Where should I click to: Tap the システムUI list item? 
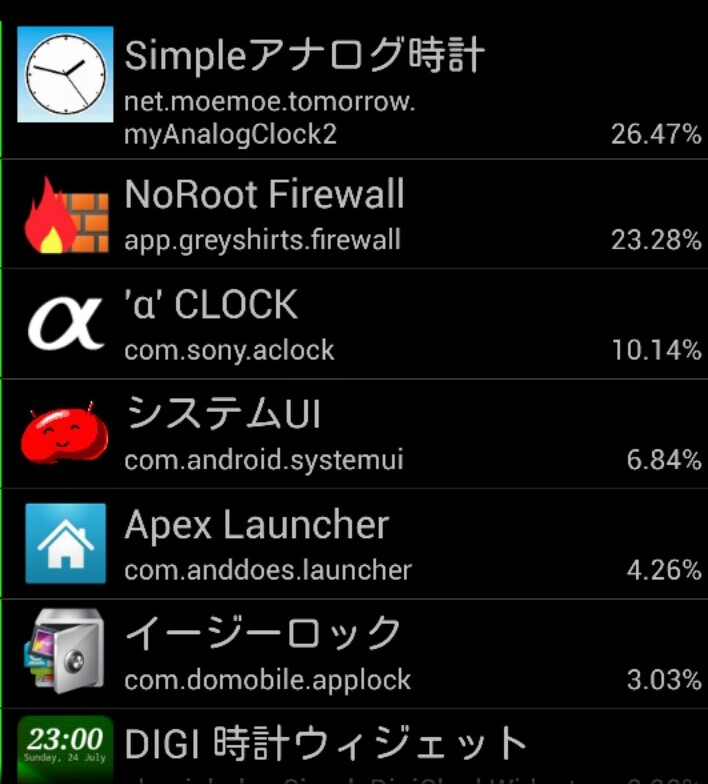pyautogui.click(x=354, y=434)
